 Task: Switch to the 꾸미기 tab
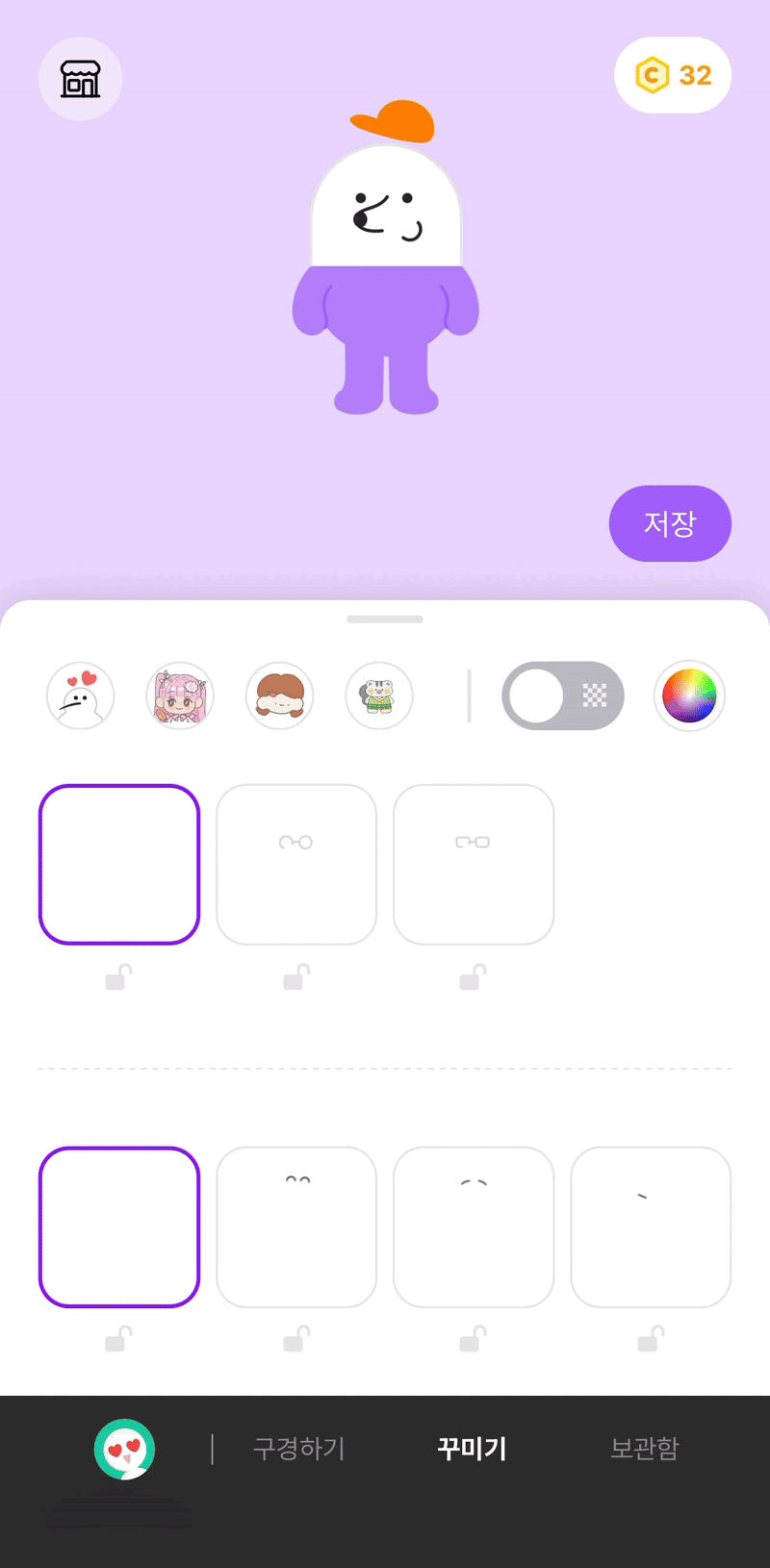(x=472, y=1449)
